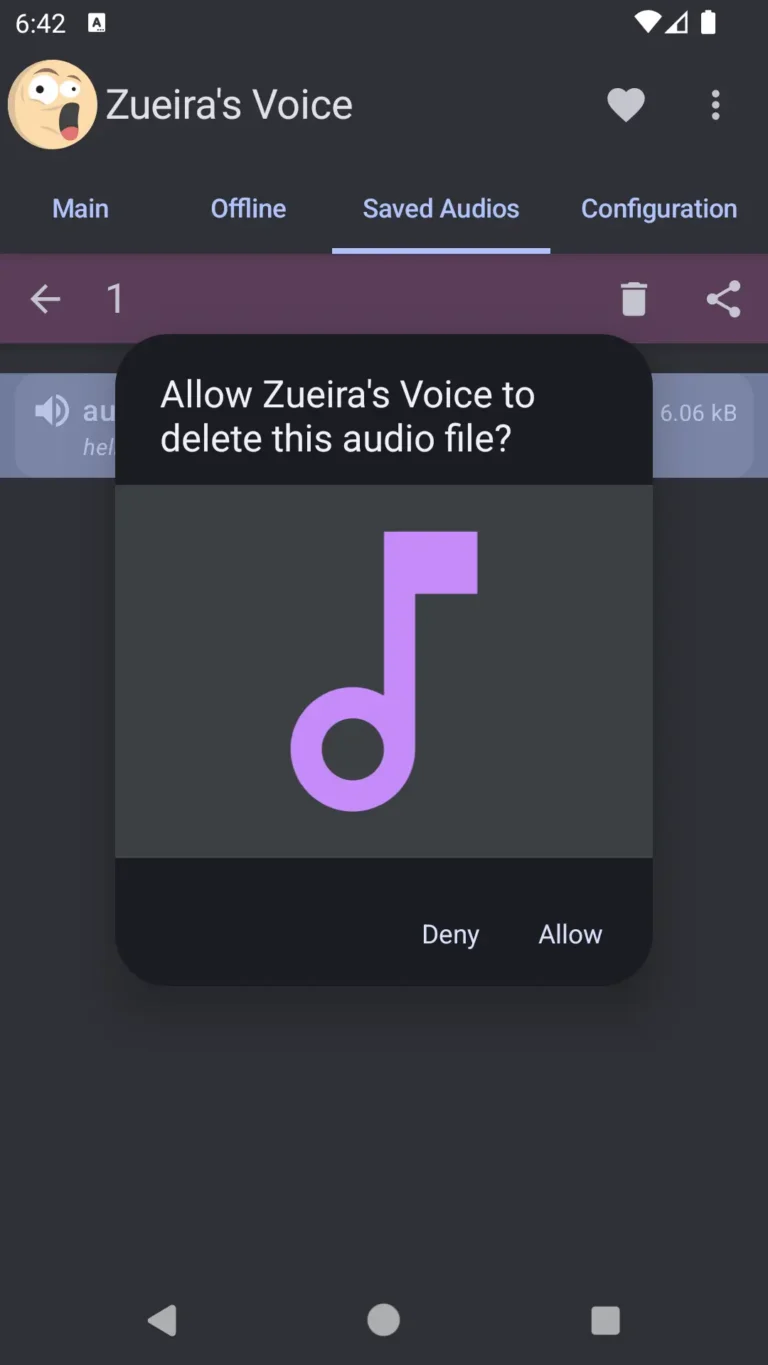The image size is (768, 1365).
Task: Select the highlighted audio list item
Action: (x=60, y=425)
